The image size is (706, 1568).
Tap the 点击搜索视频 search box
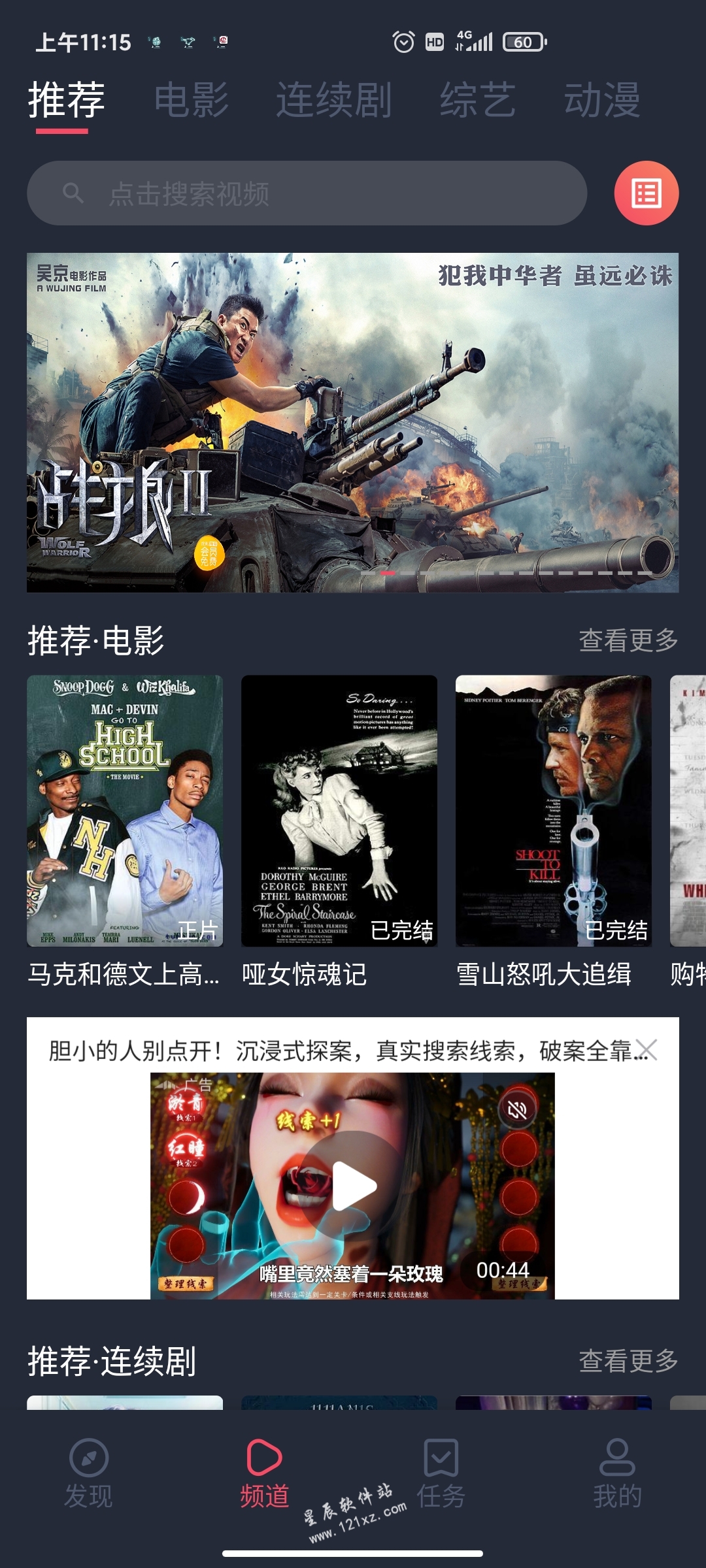[307, 193]
